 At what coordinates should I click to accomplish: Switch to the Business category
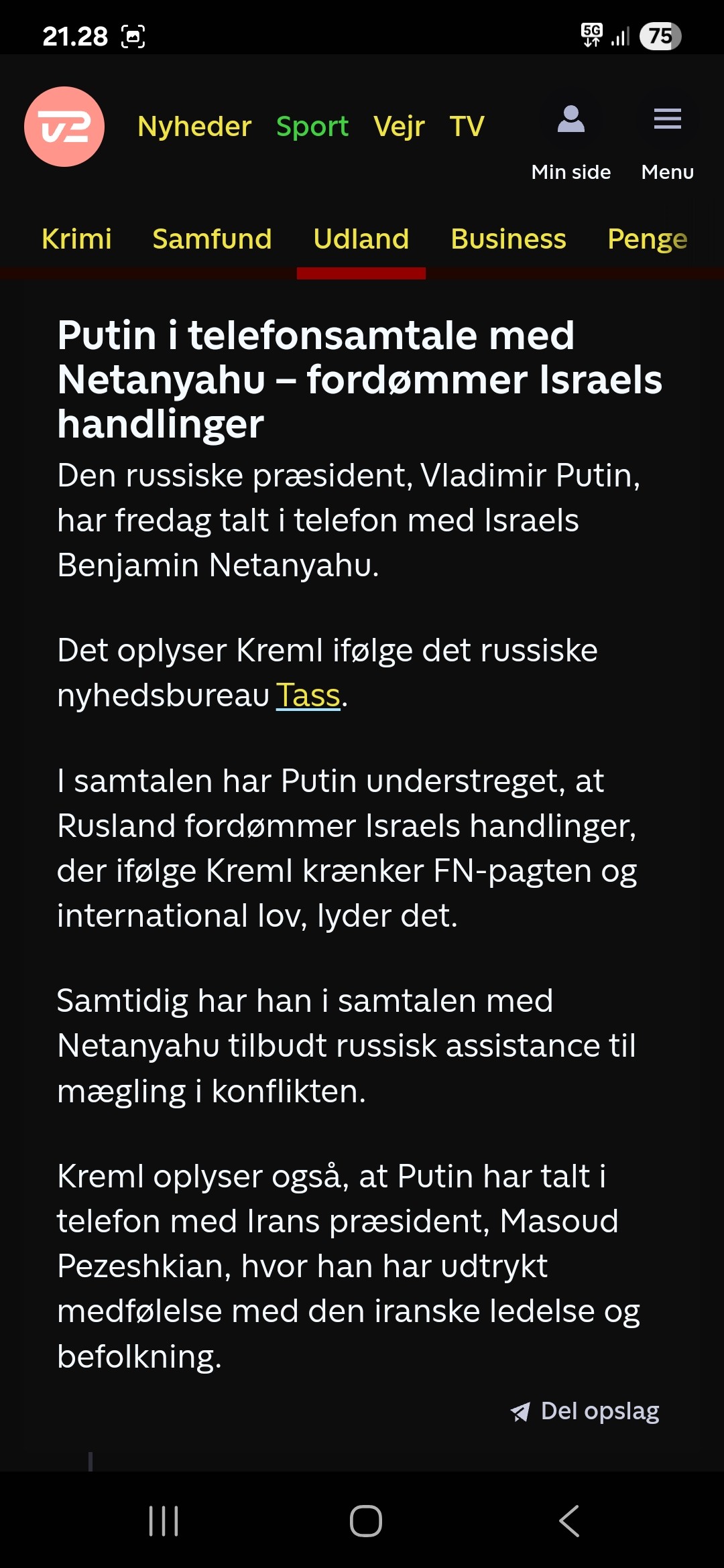[508, 239]
